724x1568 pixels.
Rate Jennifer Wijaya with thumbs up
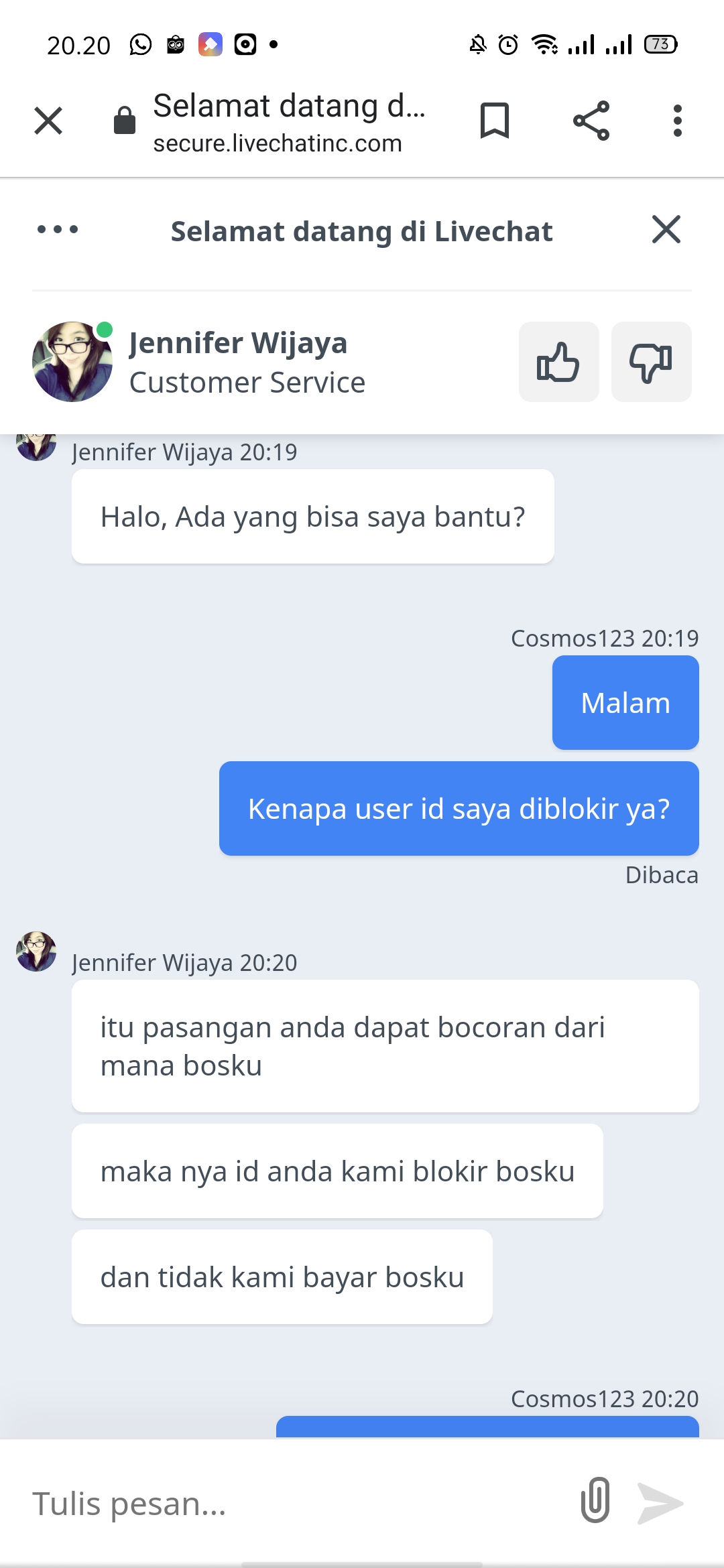(558, 362)
